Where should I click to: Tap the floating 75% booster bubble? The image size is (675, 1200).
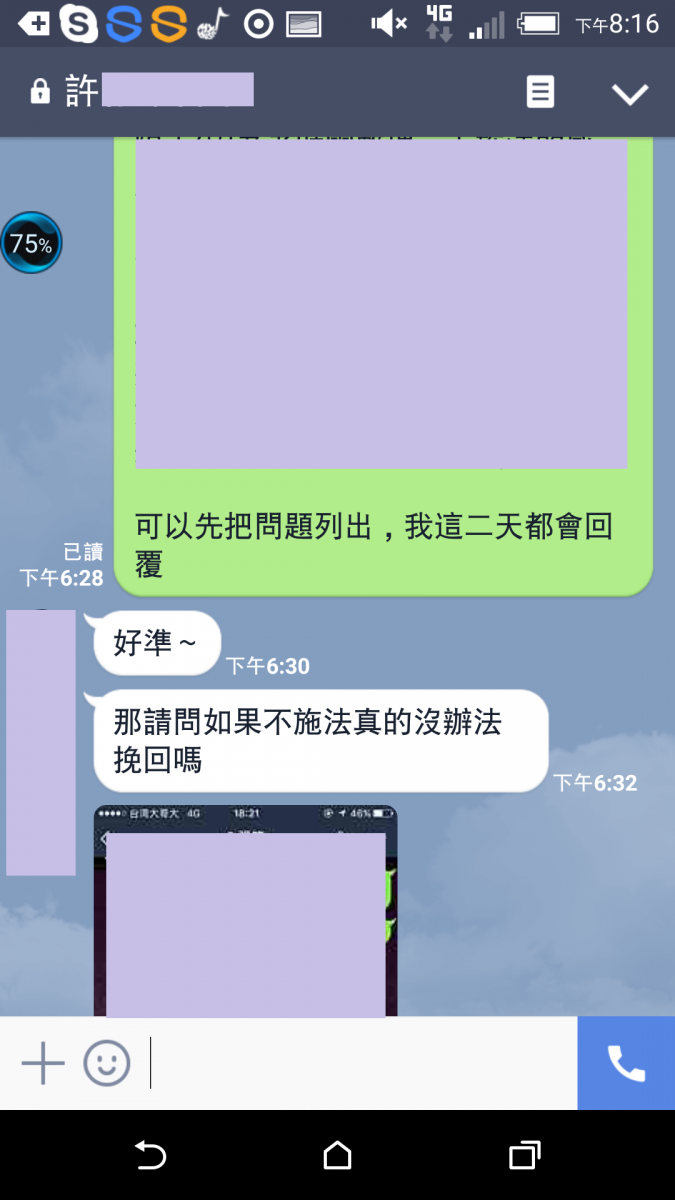coord(31,243)
